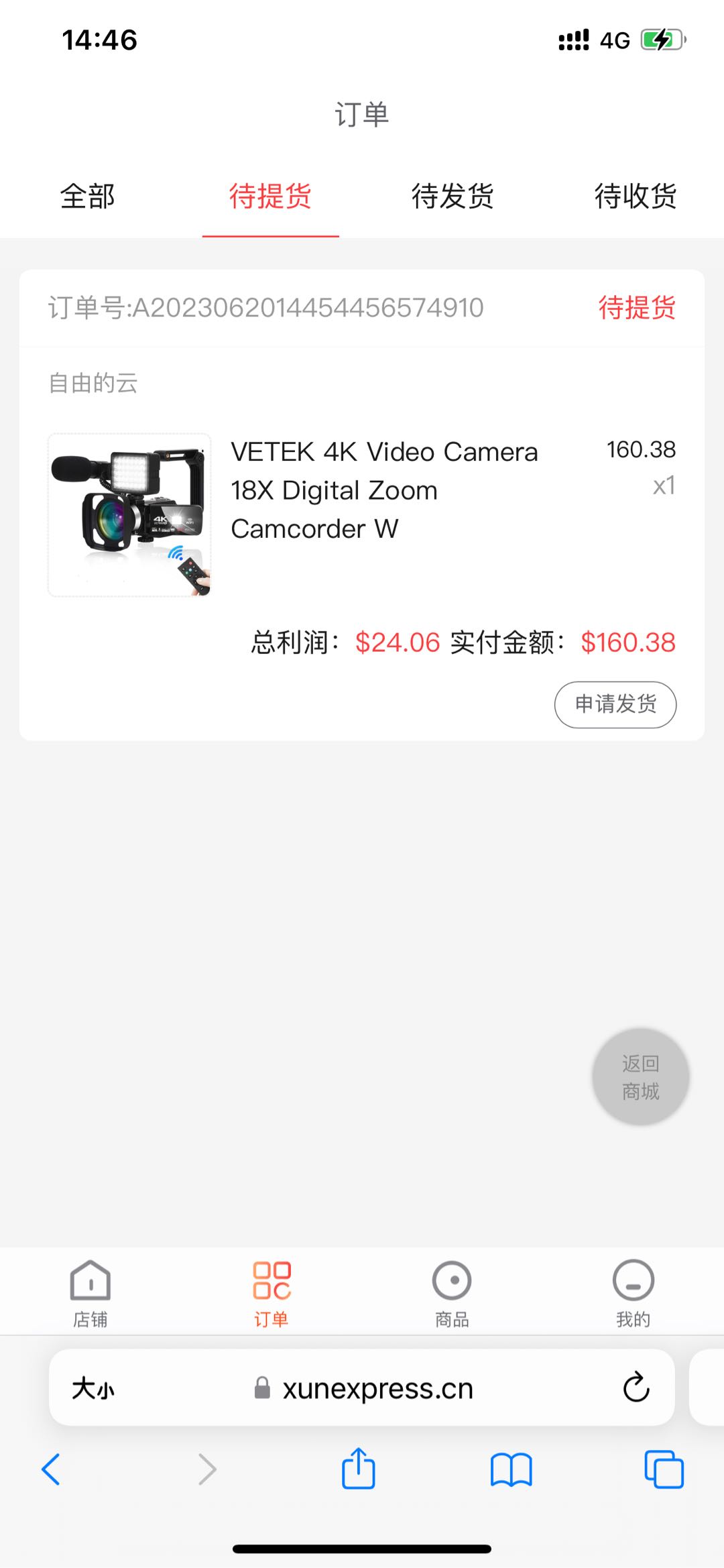
Task: Open the 商品 tab in bottom navigation
Action: pos(452,1294)
